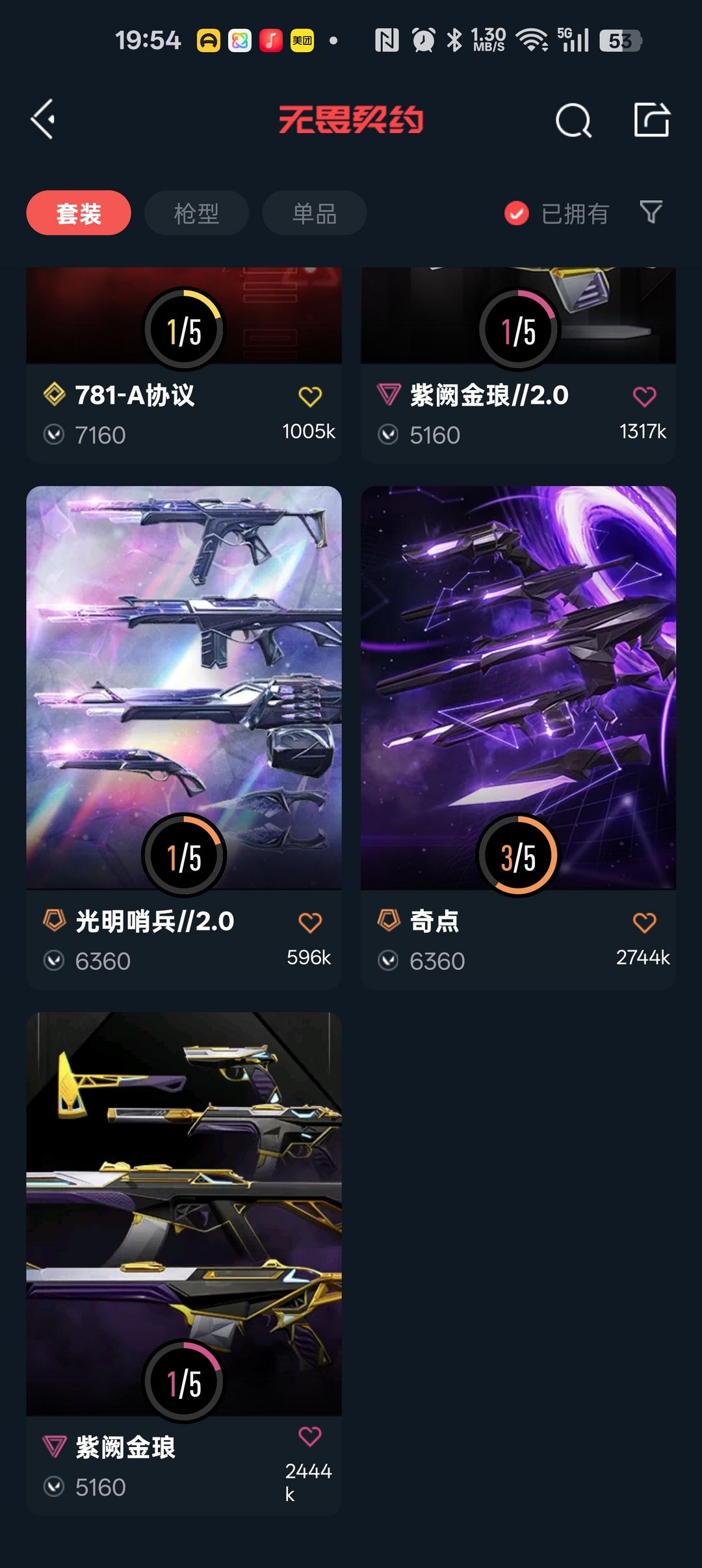
Task: Share this page via the share icon
Action: (651, 120)
